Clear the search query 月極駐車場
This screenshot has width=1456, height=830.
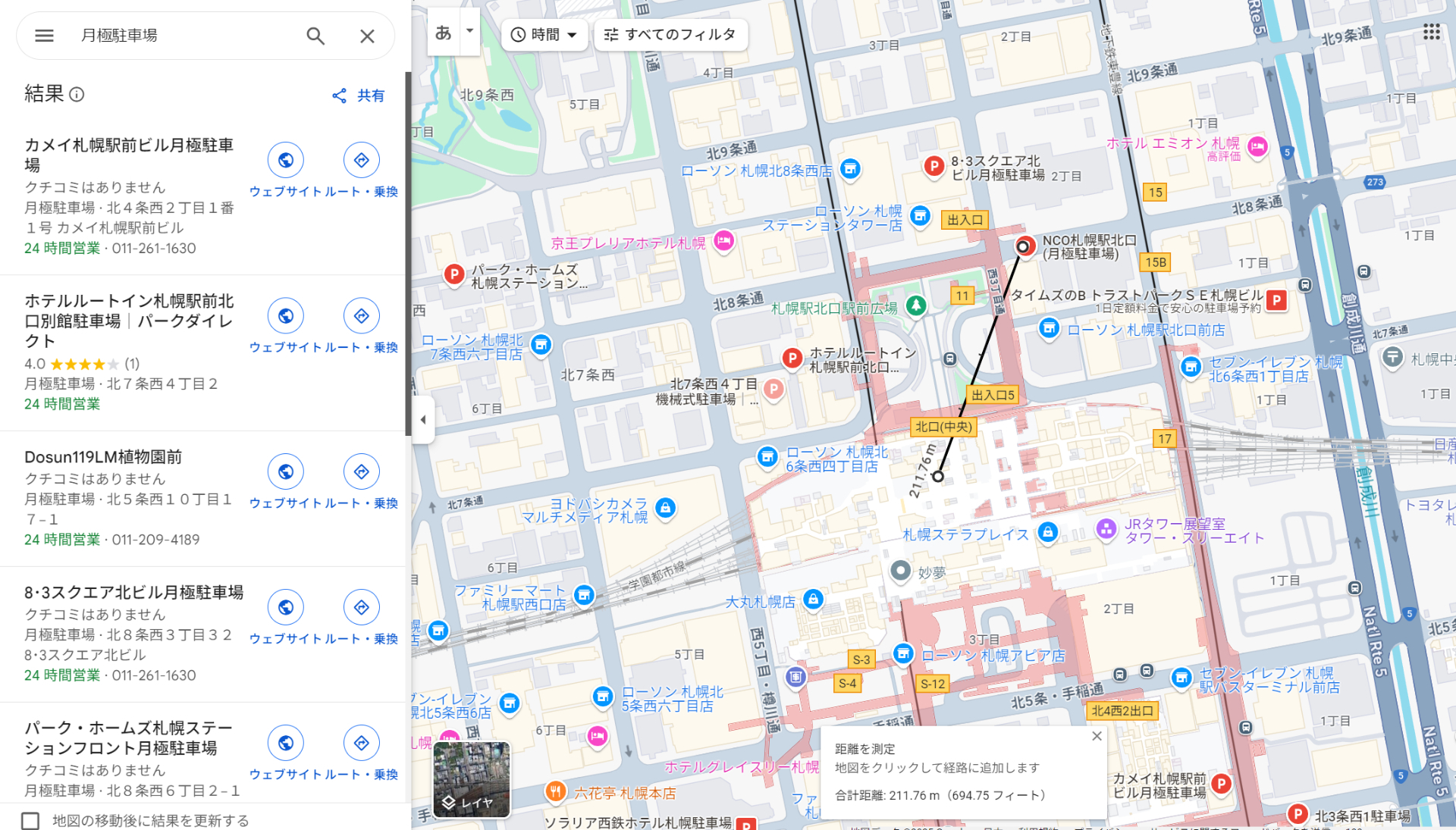click(367, 36)
